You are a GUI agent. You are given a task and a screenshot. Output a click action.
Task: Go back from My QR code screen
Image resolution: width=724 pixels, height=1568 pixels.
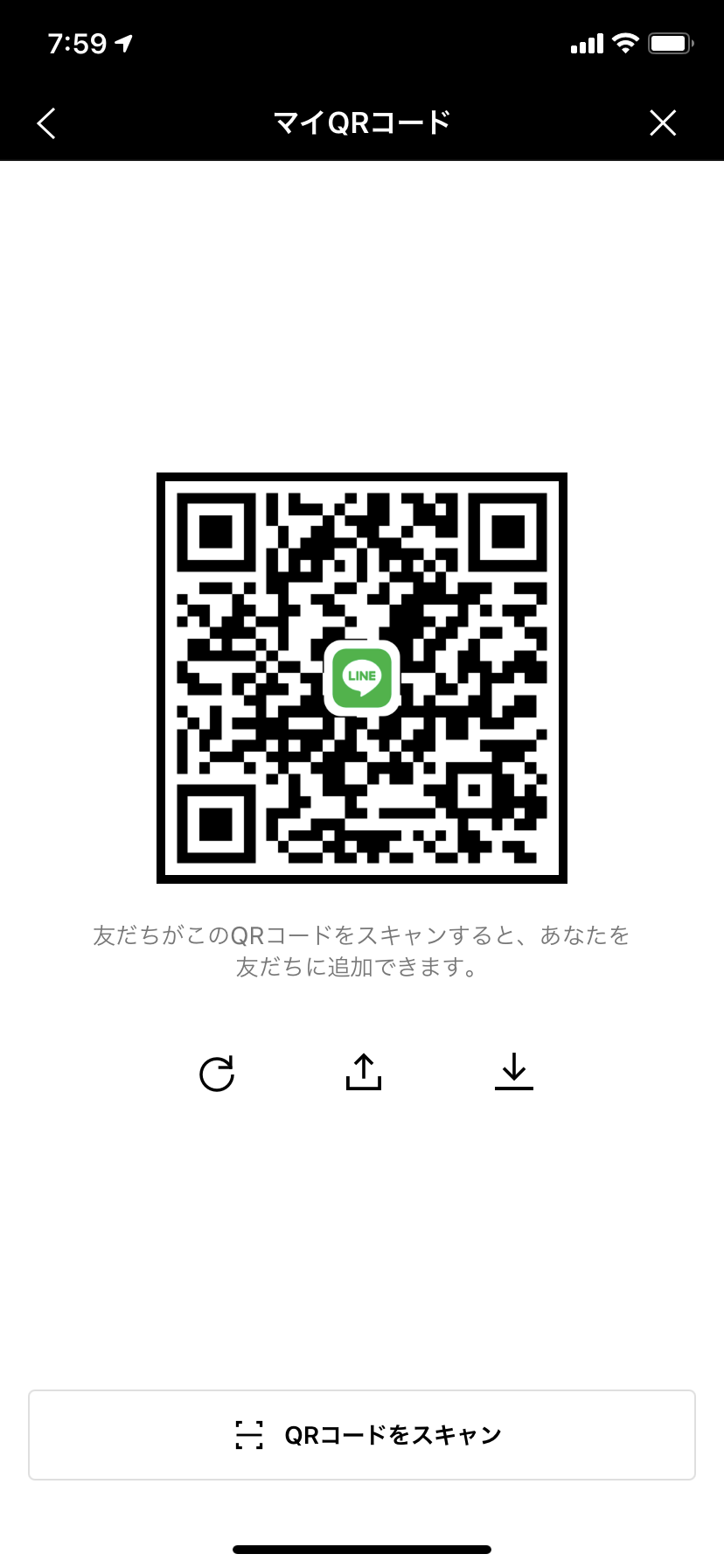click(46, 123)
